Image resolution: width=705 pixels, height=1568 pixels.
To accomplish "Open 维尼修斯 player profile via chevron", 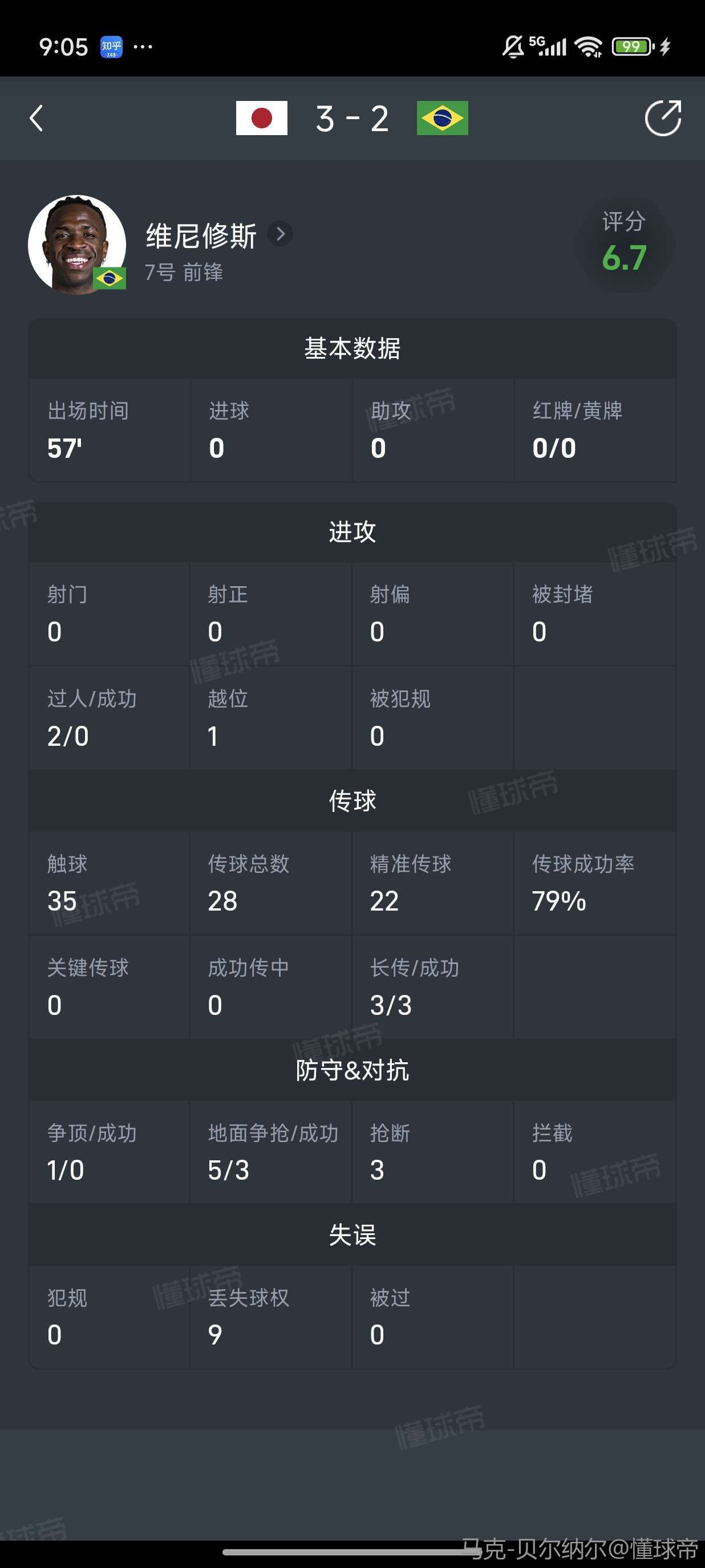I will pyautogui.click(x=280, y=234).
